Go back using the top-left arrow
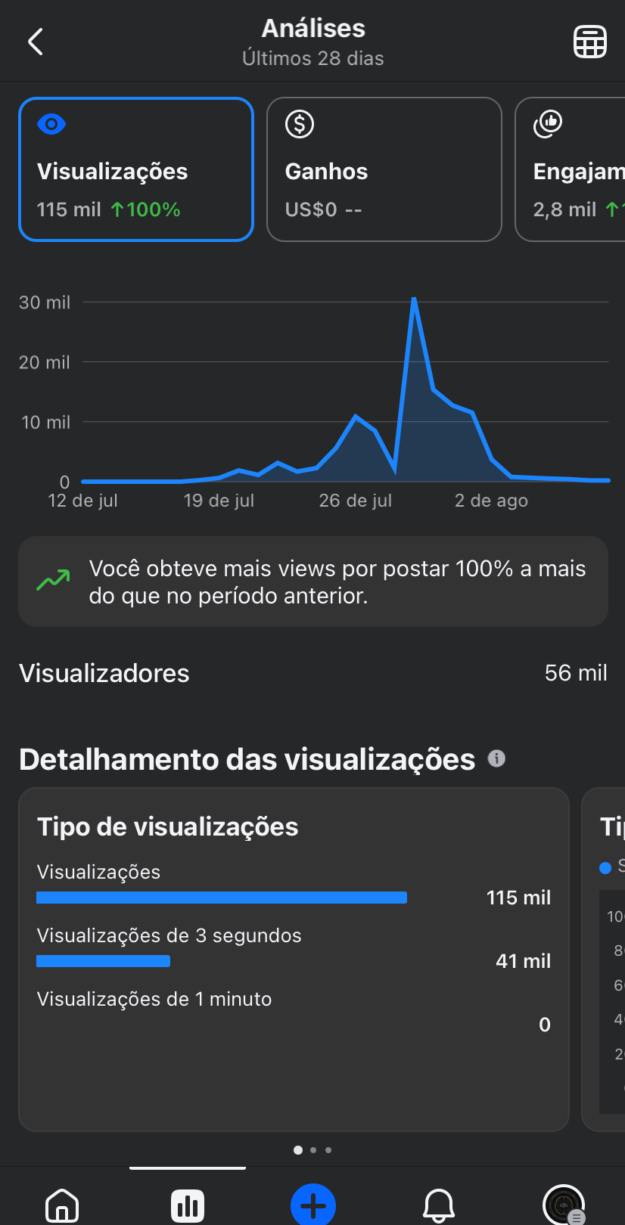The height and width of the screenshot is (1225, 625). pyautogui.click(x=36, y=42)
